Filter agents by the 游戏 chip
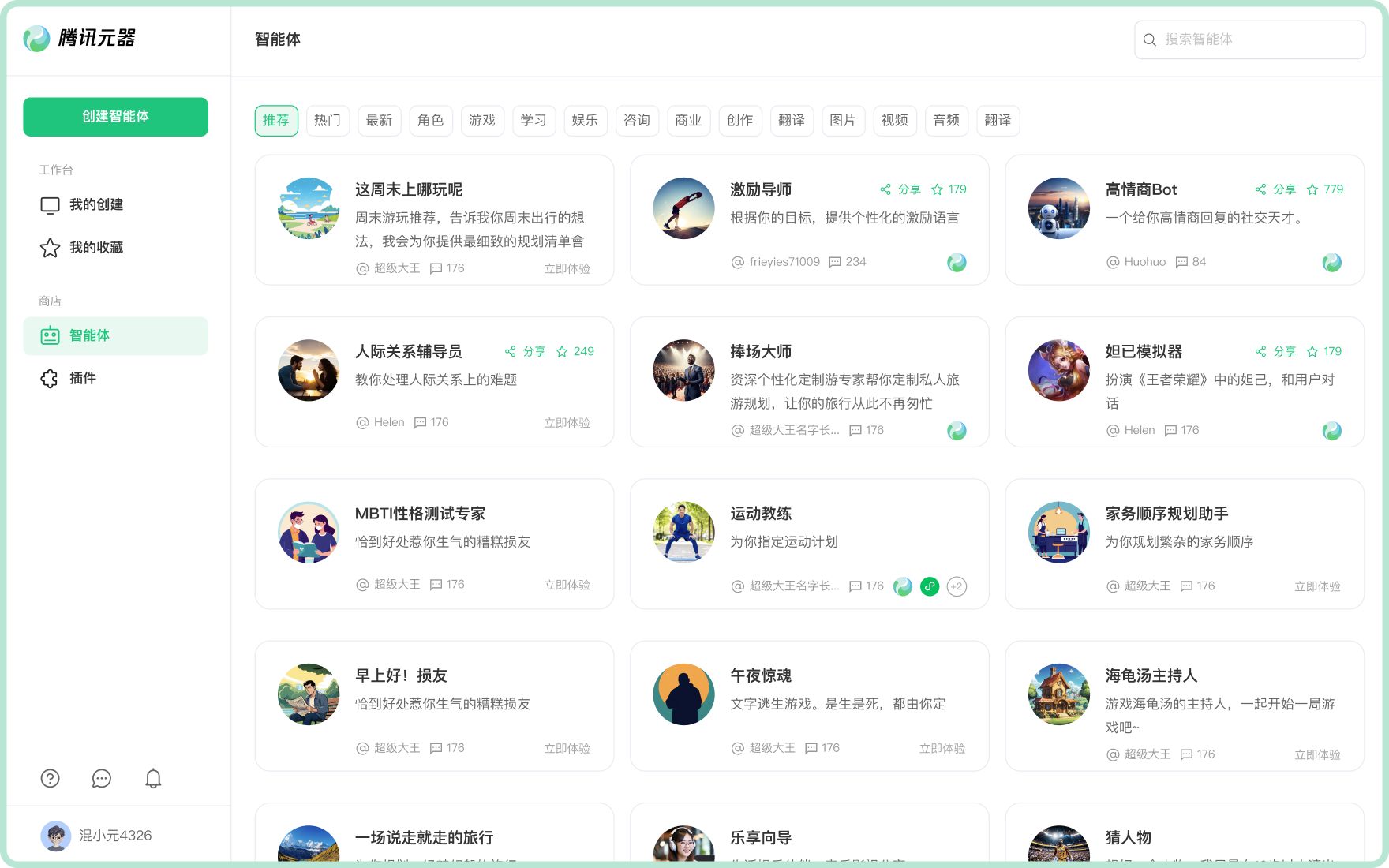 [482, 121]
